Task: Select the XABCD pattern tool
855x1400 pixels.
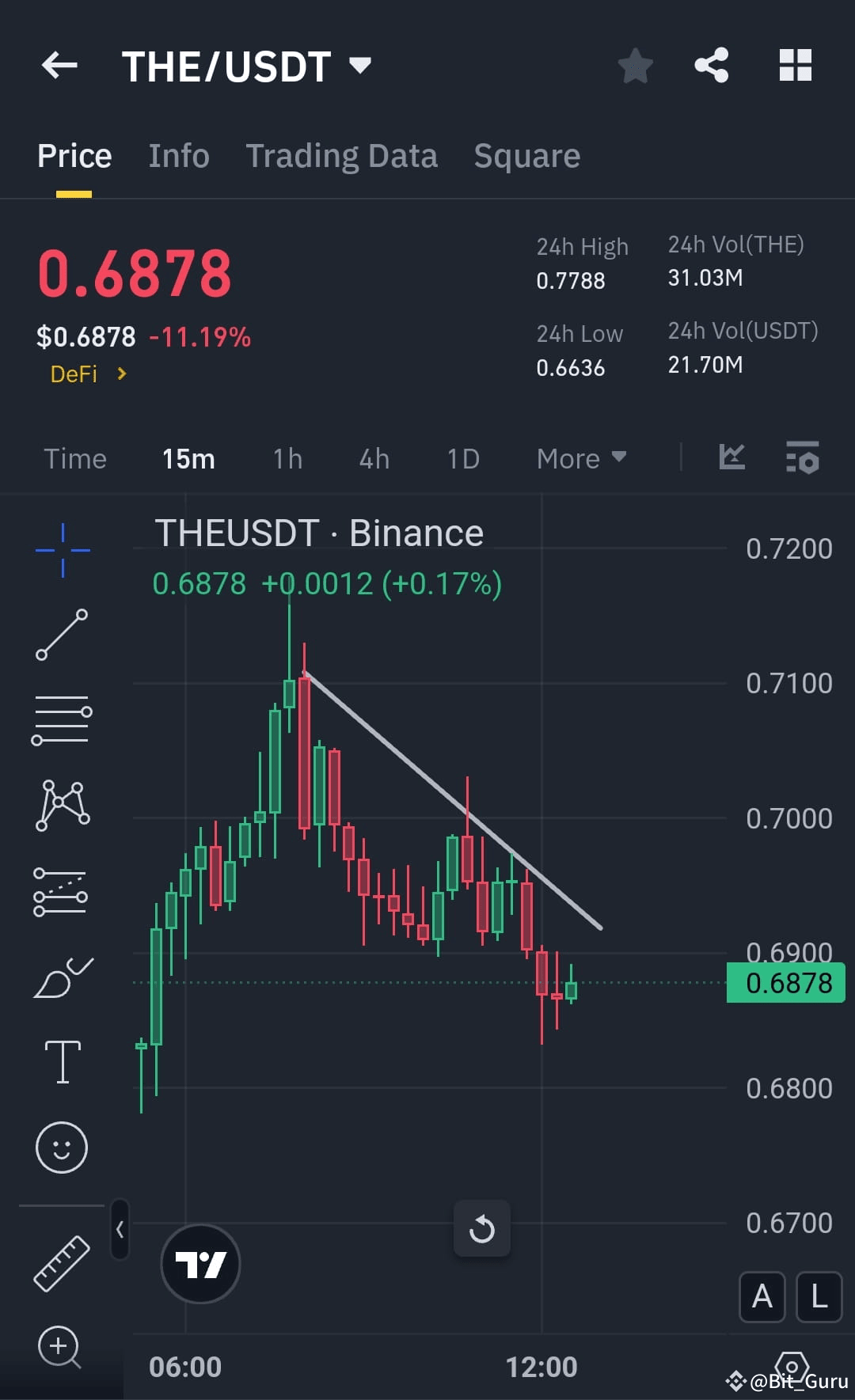Action: [x=62, y=803]
